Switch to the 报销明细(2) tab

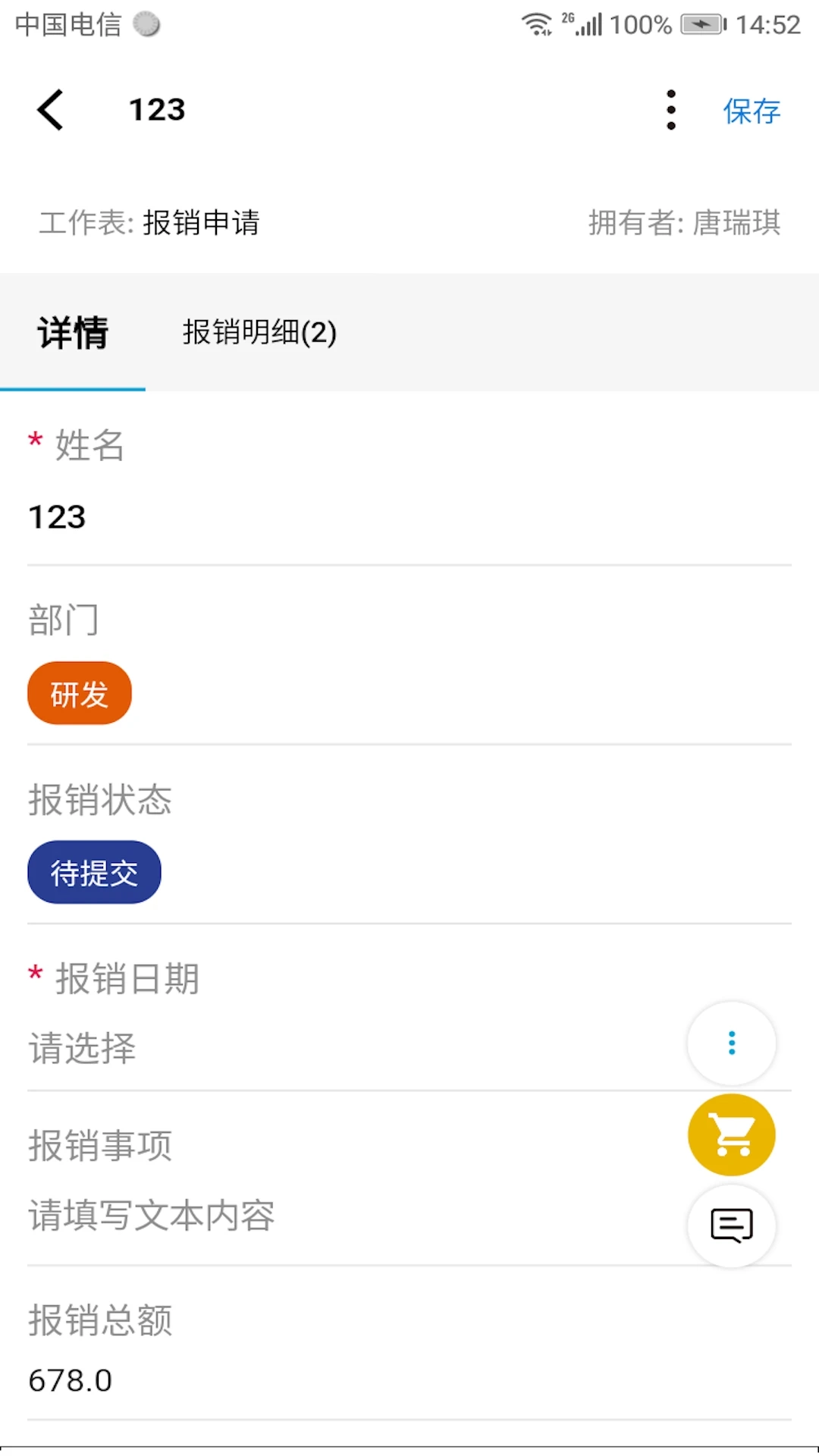[261, 332]
